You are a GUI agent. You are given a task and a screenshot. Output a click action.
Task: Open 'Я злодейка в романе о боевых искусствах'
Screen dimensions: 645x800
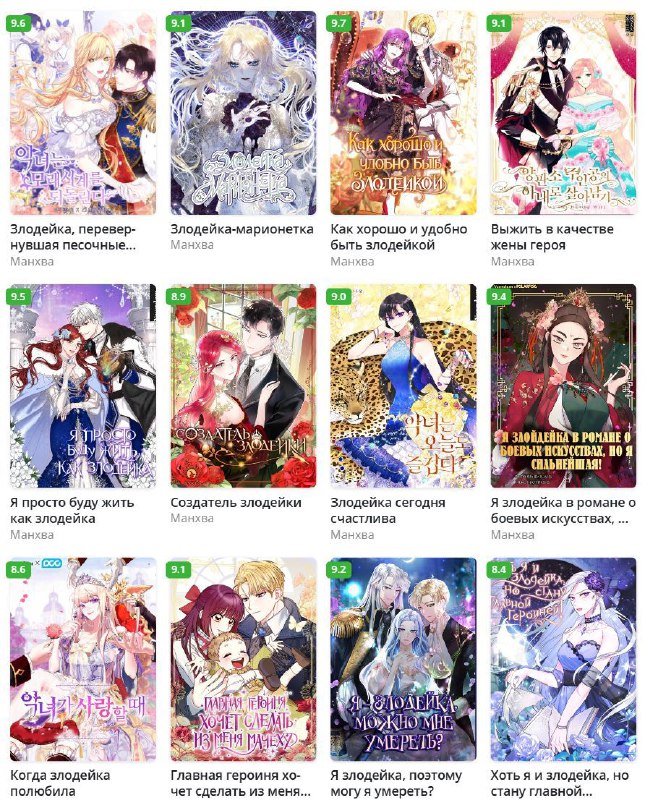point(563,386)
